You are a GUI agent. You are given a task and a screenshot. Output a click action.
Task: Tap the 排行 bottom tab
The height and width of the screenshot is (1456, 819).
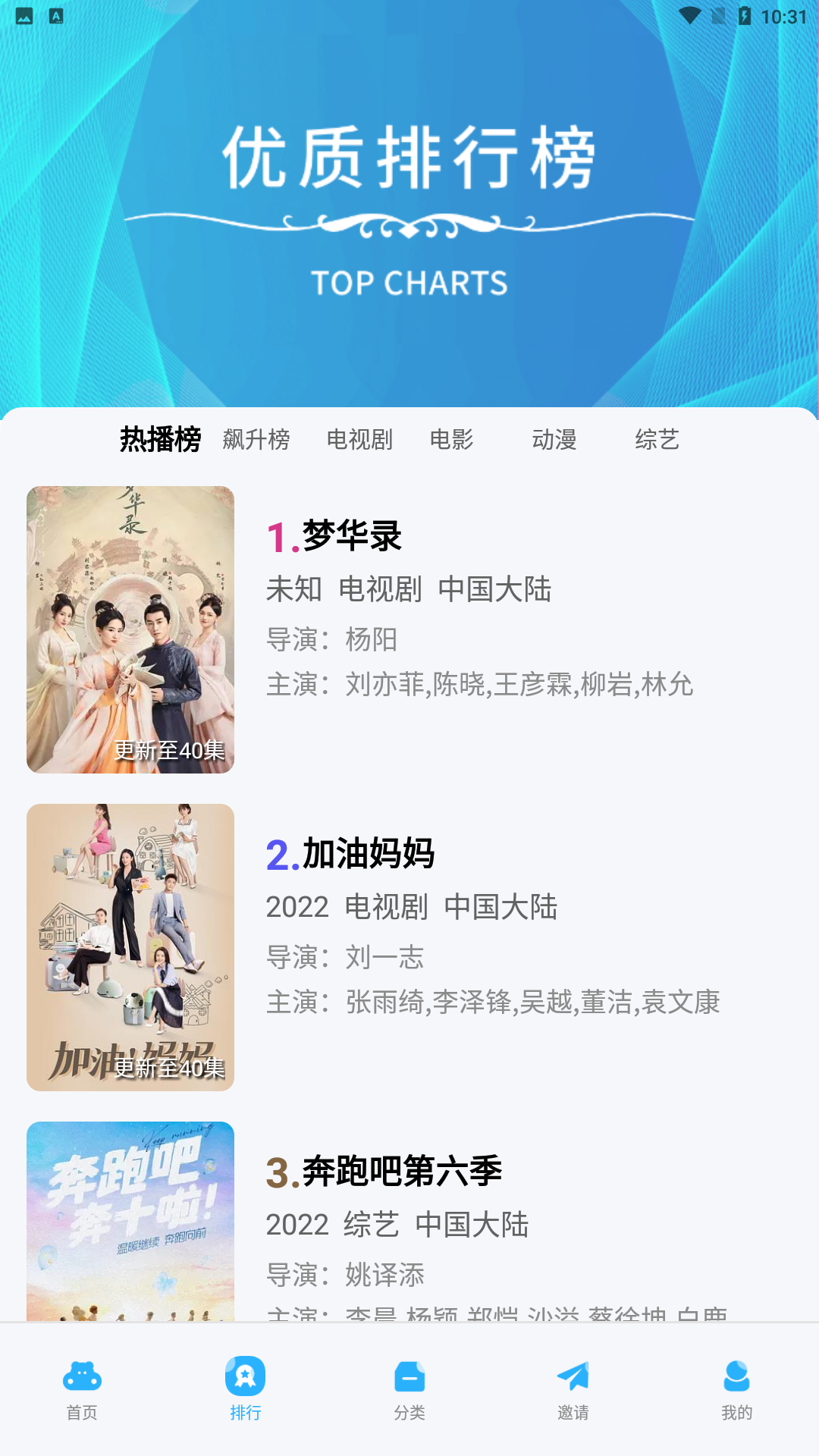(x=246, y=1389)
